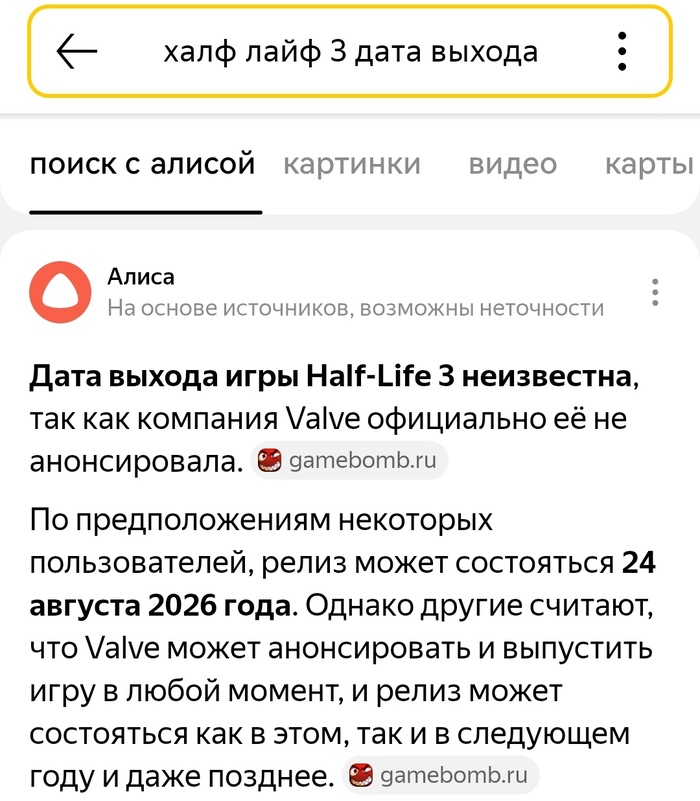The image size is (700, 801).
Task: Open the options menu on Алиса answer
Action: [655, 292]
